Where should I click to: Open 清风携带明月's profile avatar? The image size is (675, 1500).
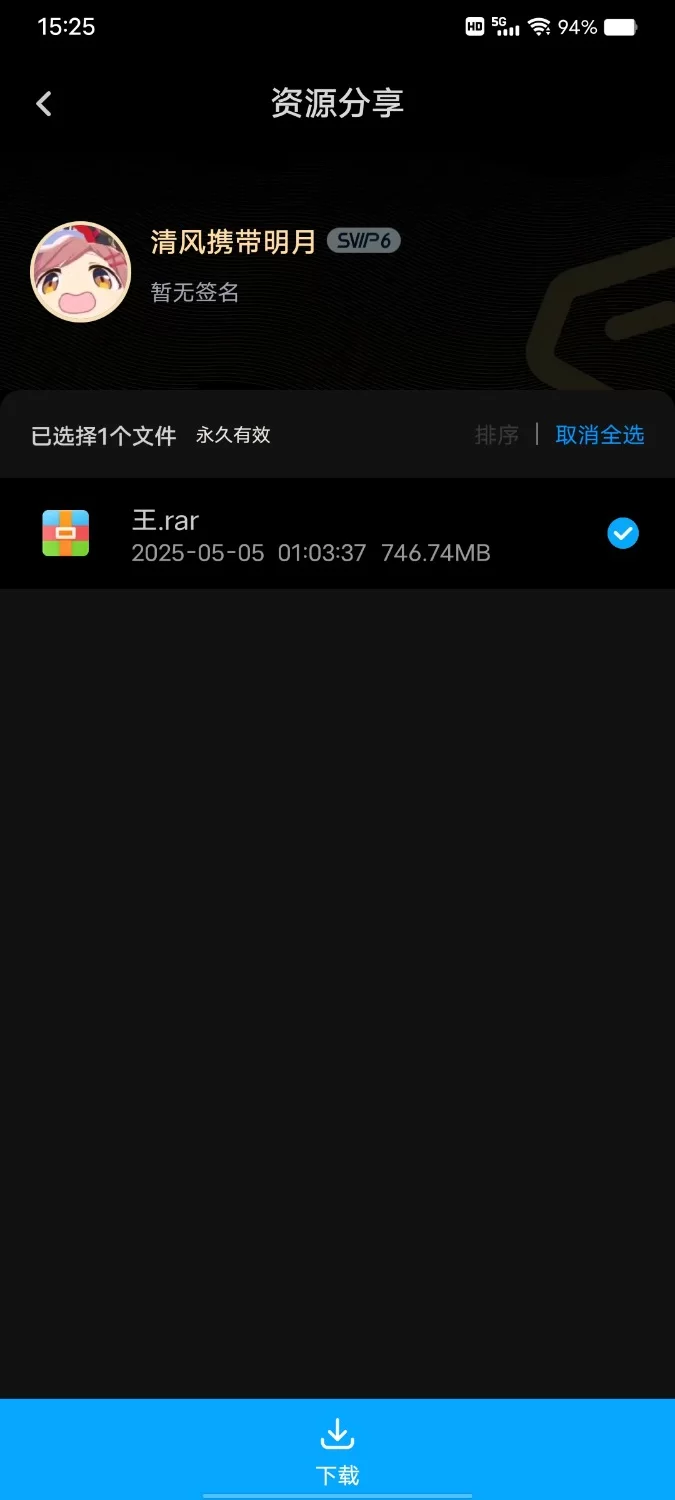81,272
